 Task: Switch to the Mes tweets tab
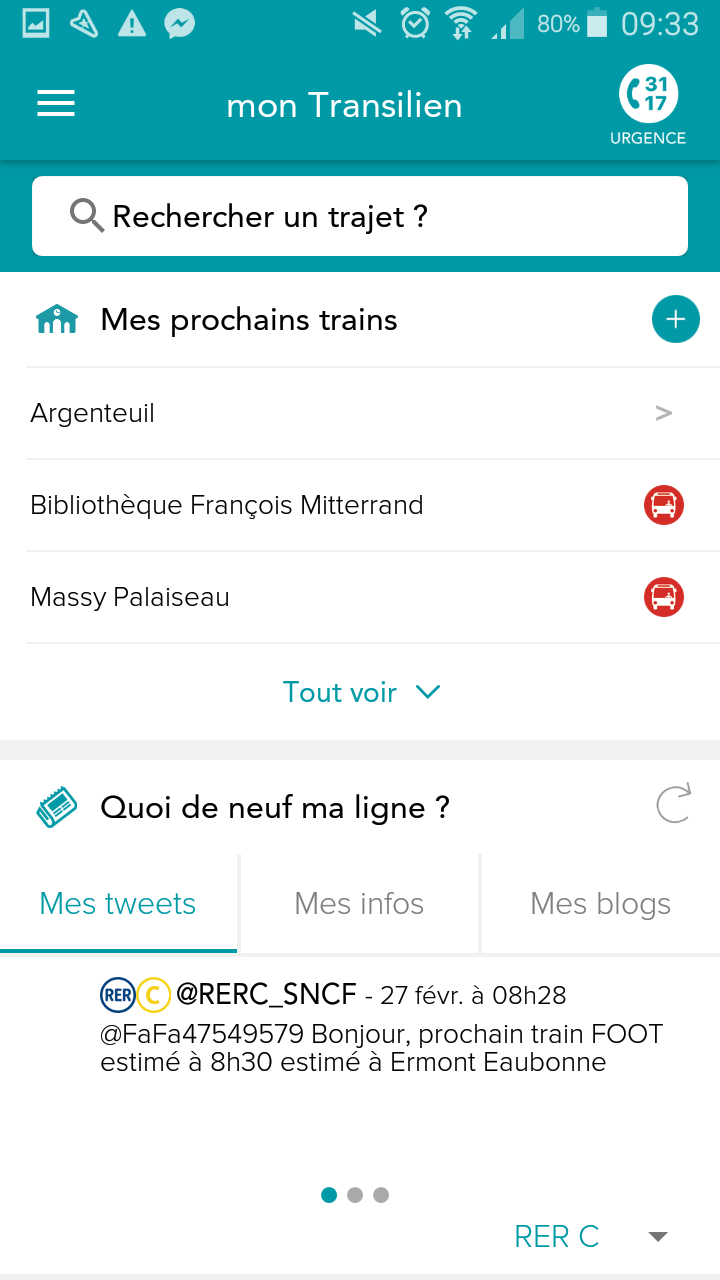(118, 904)
